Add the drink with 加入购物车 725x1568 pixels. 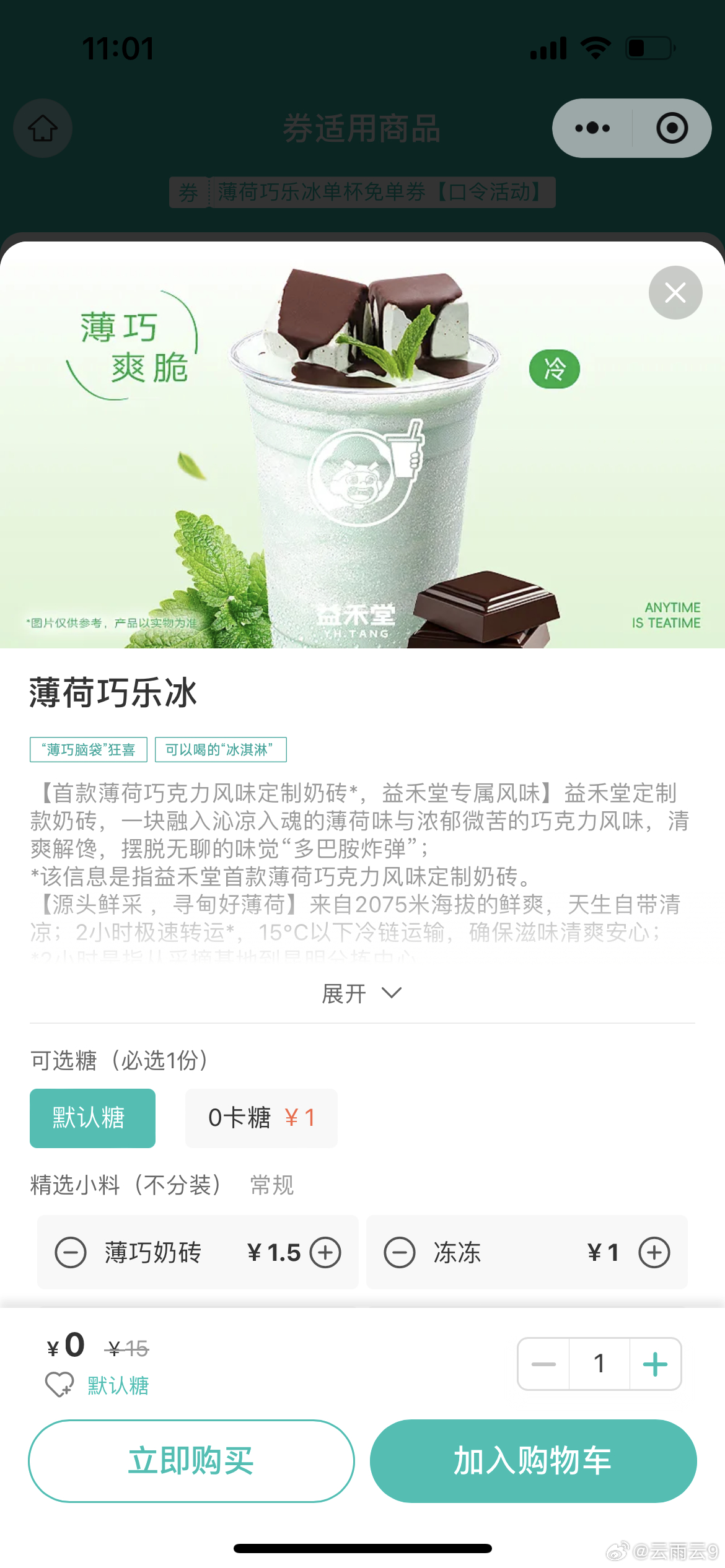pos(533,1460)
